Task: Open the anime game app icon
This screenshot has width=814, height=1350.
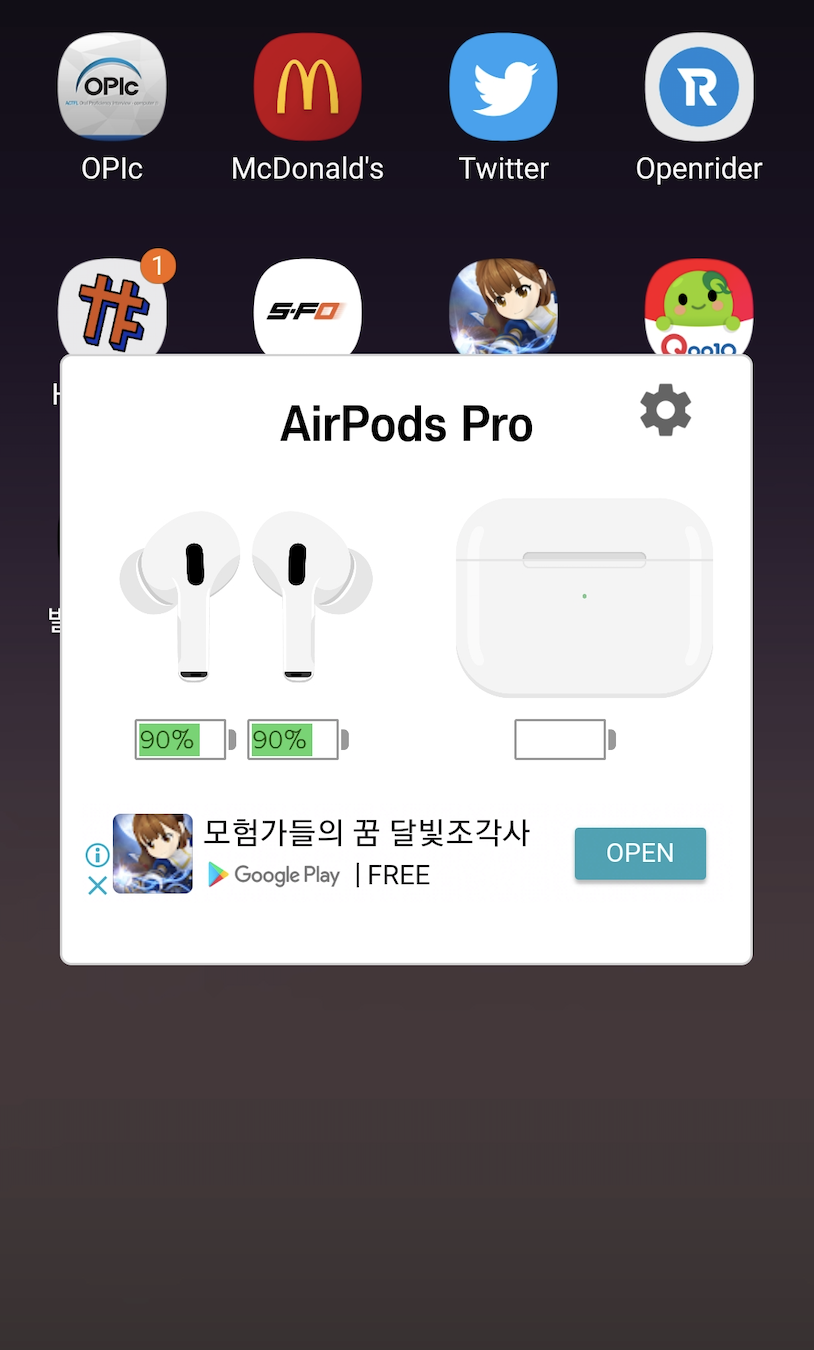Action: pyautogui.click(x=503, y=308)
